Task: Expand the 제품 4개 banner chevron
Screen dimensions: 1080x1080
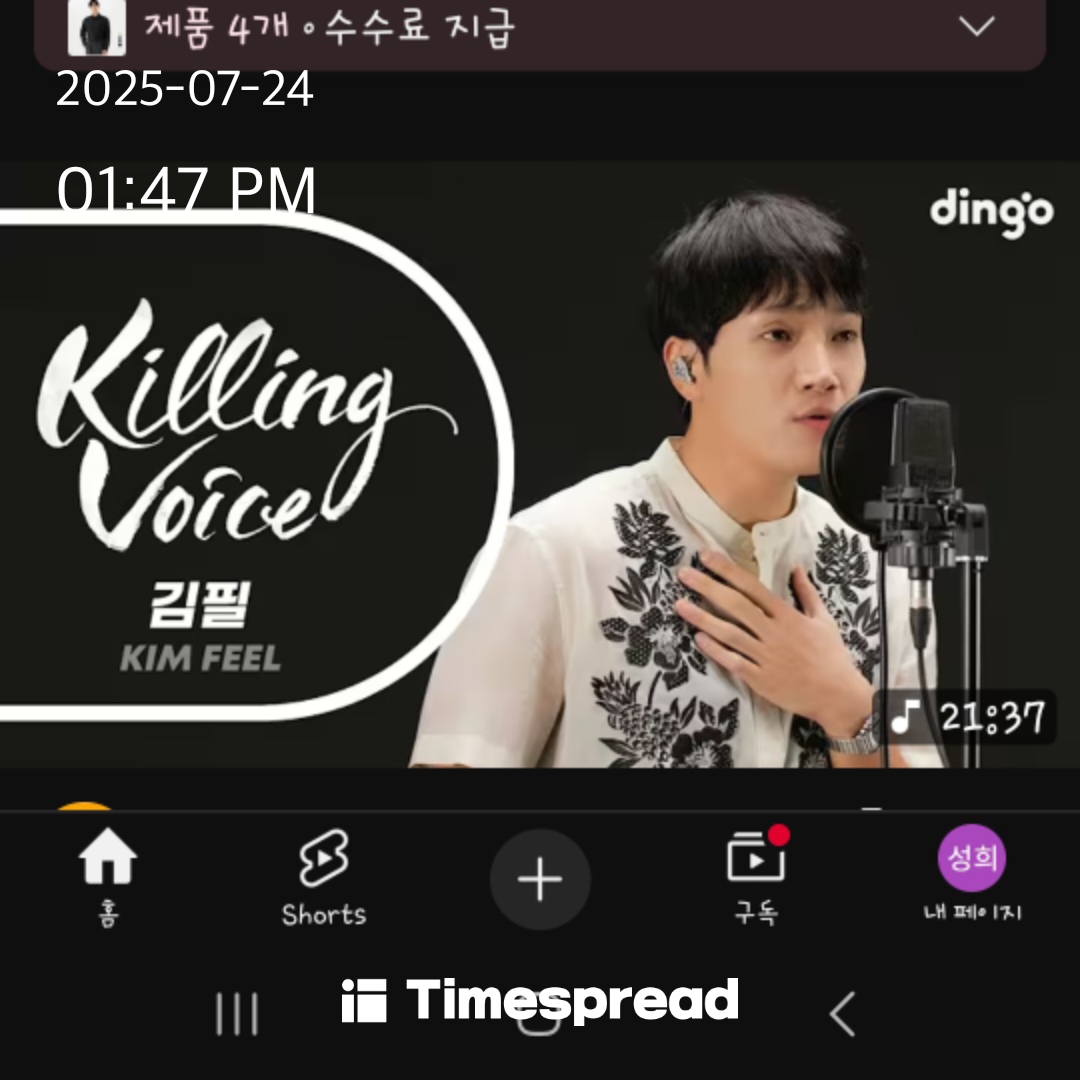Action: 976,27
